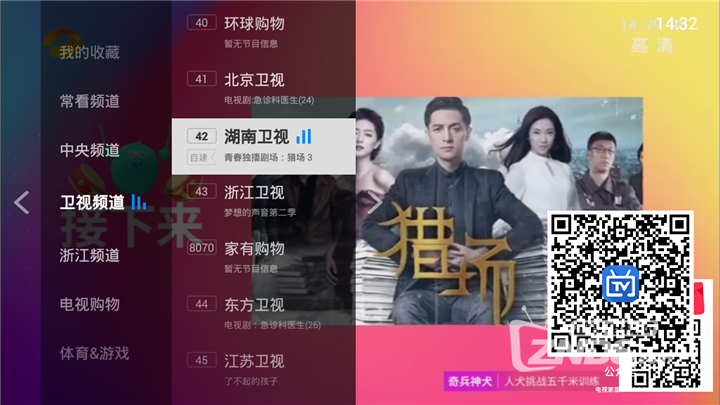The width and height of the screenshot is (720, 405).
Task: Switch to 中央频道 category
Action: tap(89, 150)
